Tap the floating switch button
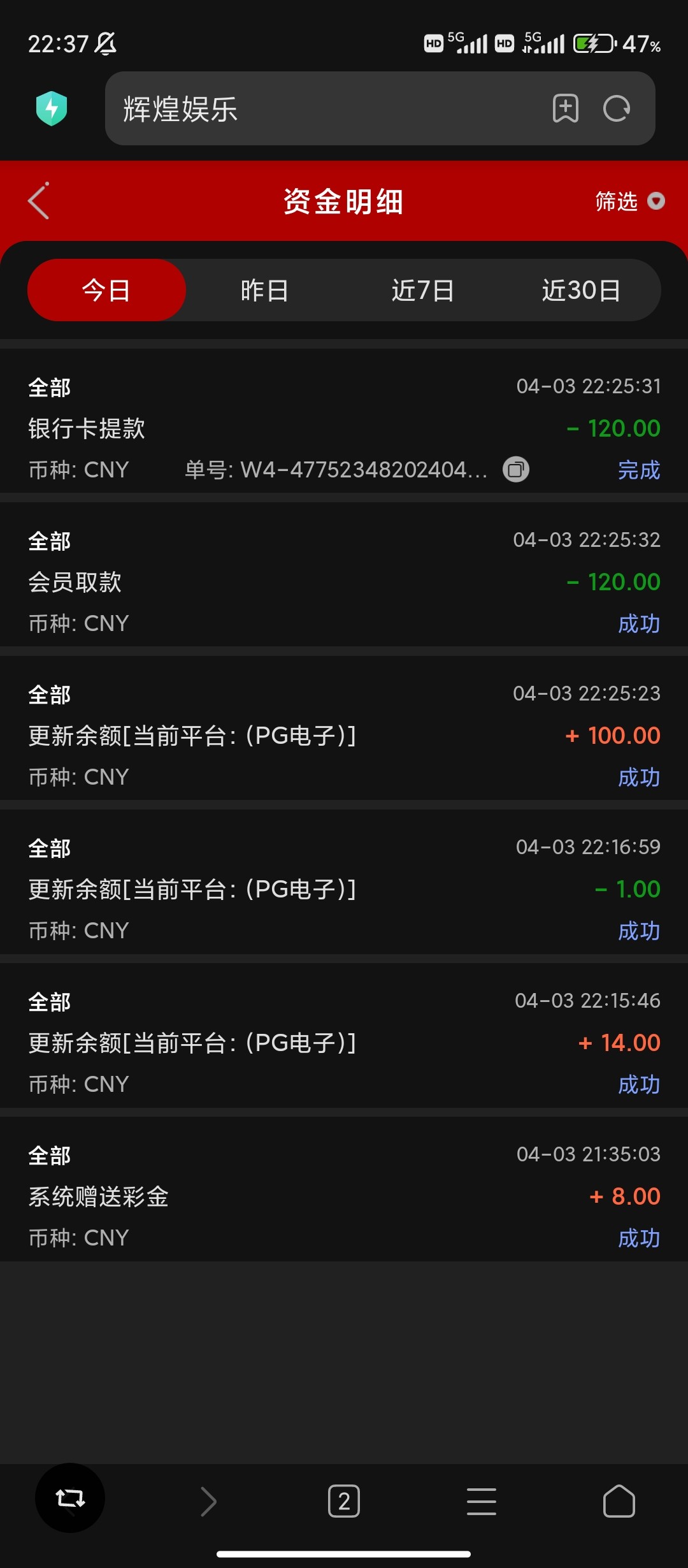The height and width of the screenshot is (1568, 688). pos(70,1498)
